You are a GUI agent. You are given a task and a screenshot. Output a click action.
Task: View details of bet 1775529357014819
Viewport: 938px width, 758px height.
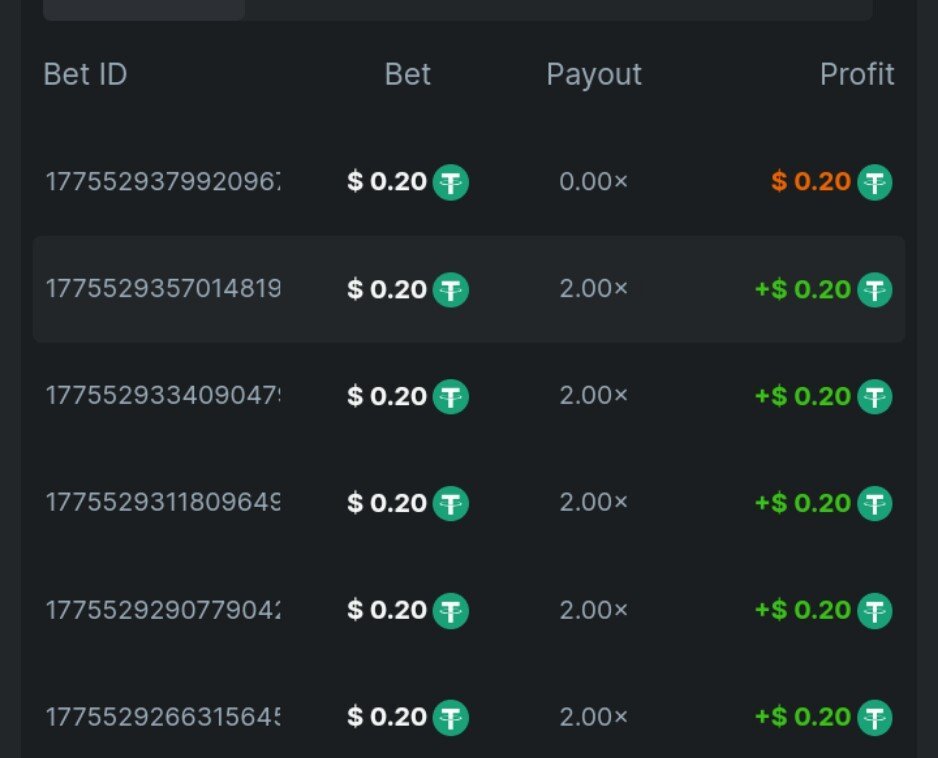(163, 289)
